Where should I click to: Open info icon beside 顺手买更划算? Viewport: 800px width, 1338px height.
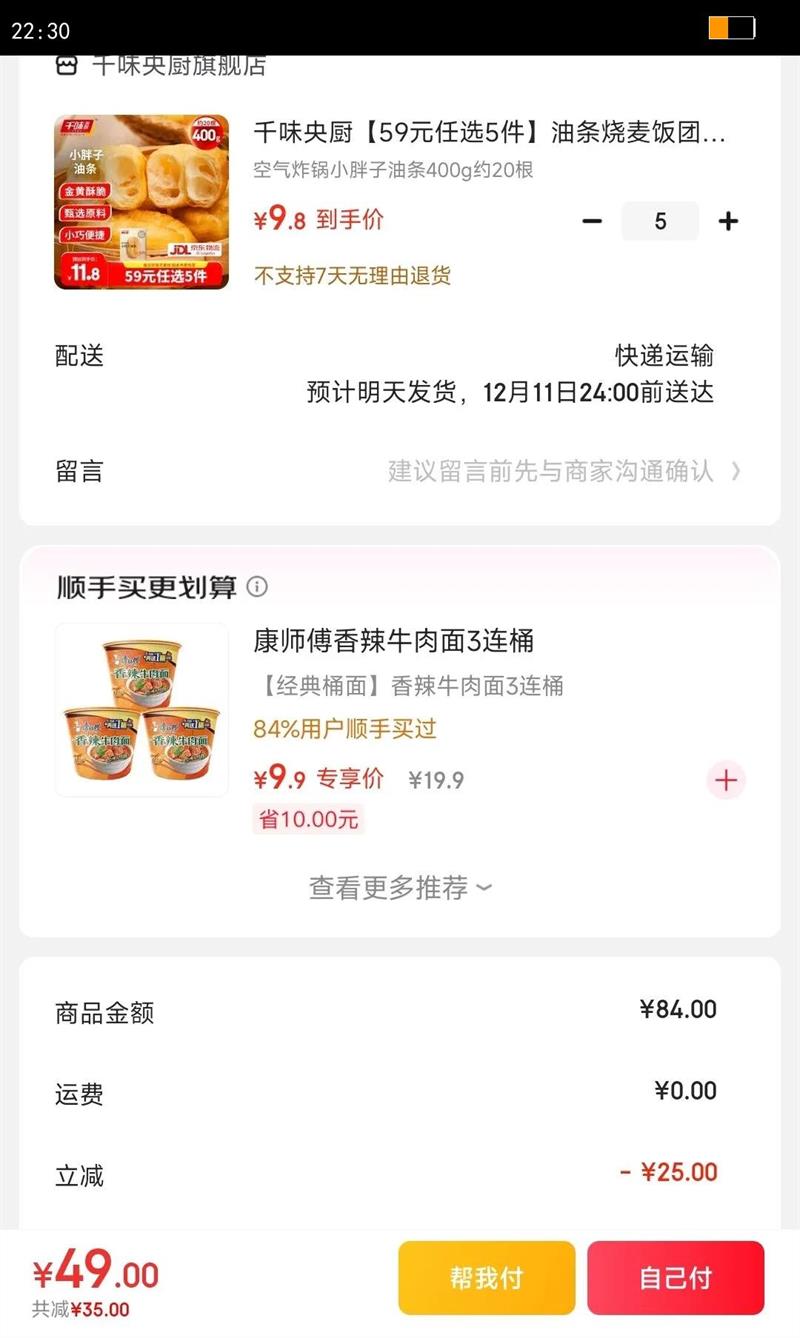pyautogui.click(x=258, y=587)
